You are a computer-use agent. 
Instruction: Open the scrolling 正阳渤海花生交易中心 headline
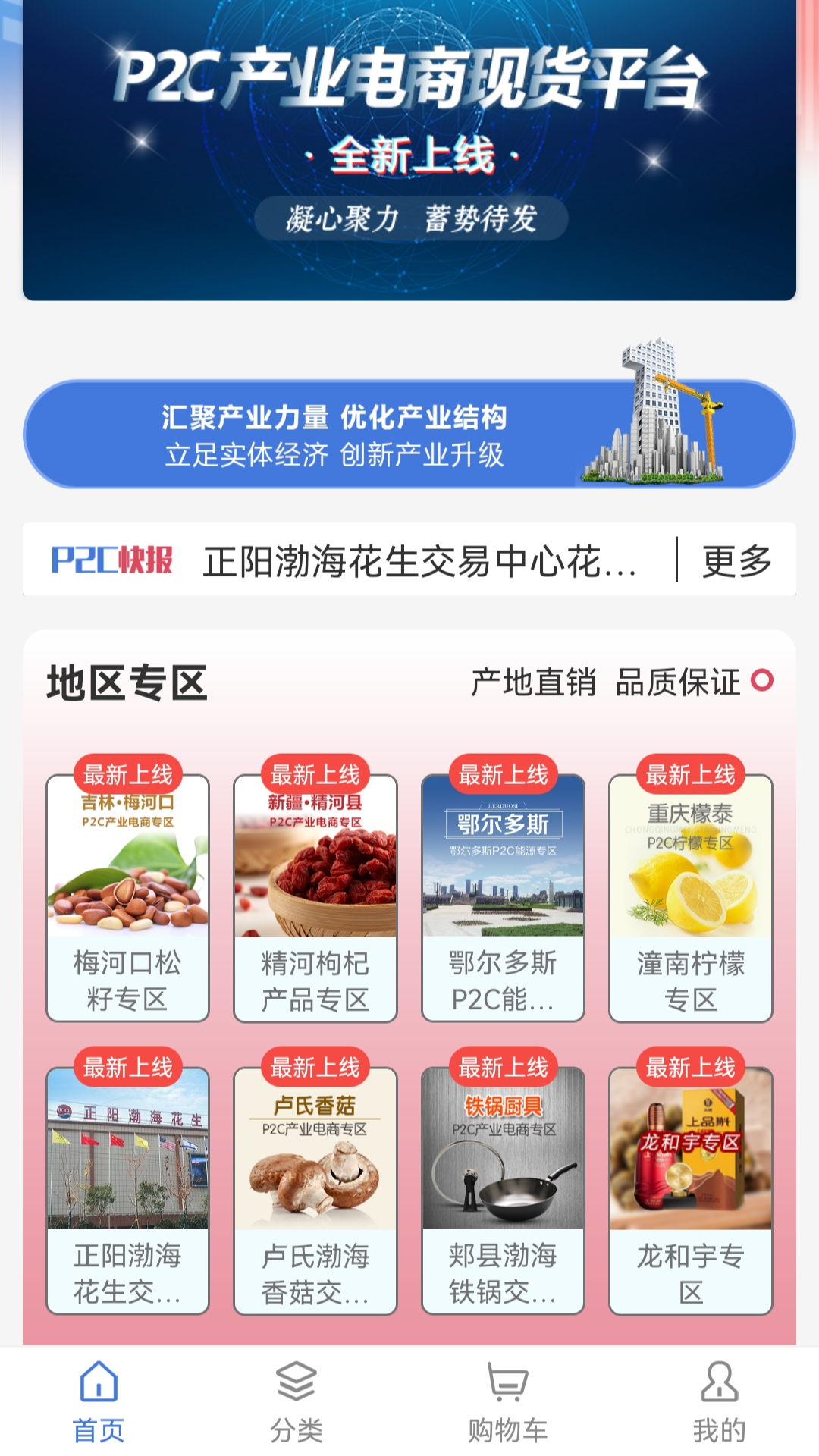[x=421, y=561]
